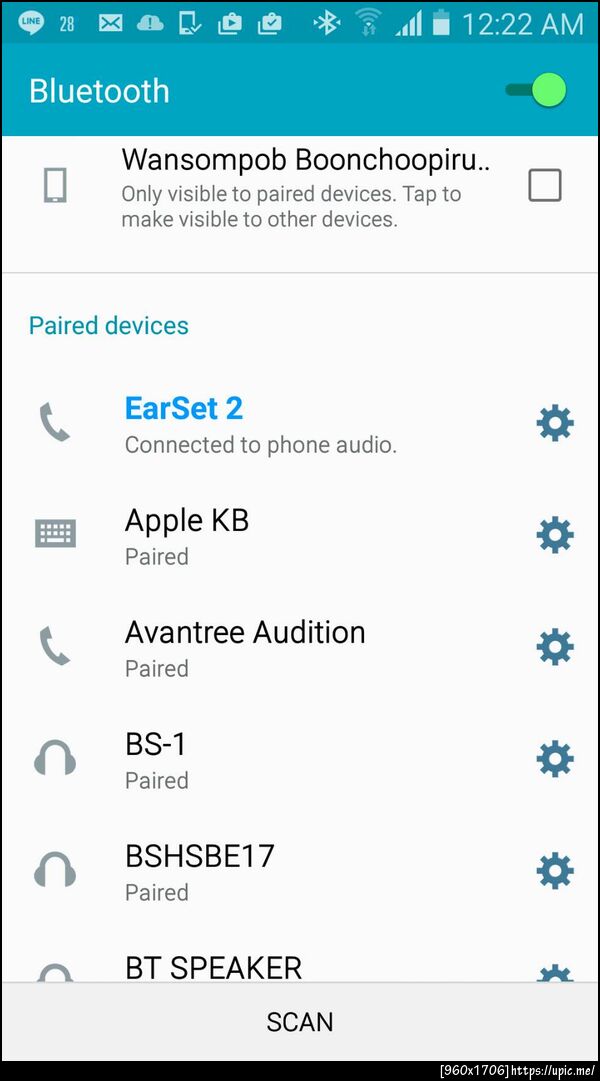Open Avantree Audition settings gear

tap(555, 648)
